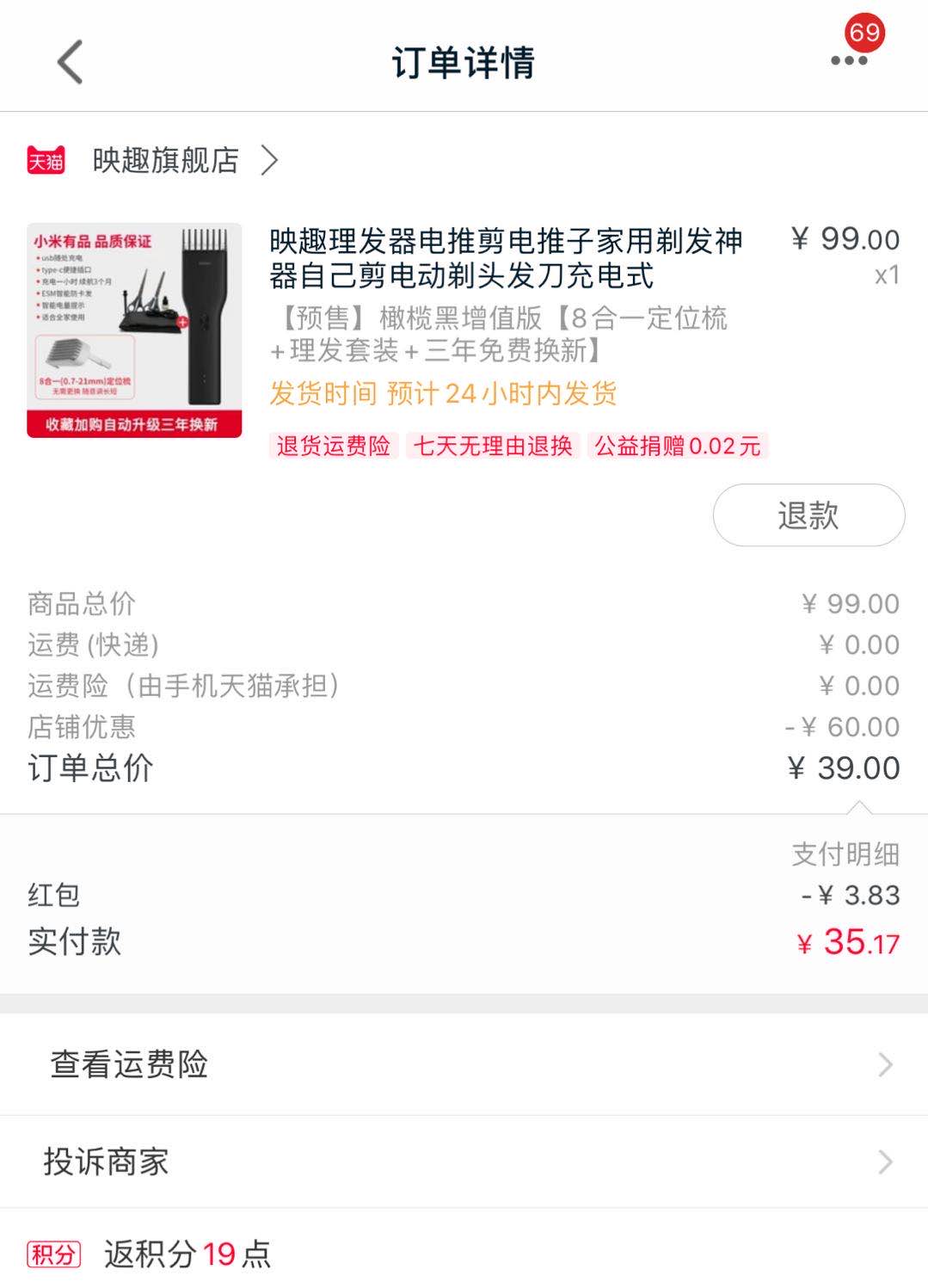The height and width of the screenshot is (1288, 928).
Task: Open the hair clipper product image
Action: (x=134, y=330)
